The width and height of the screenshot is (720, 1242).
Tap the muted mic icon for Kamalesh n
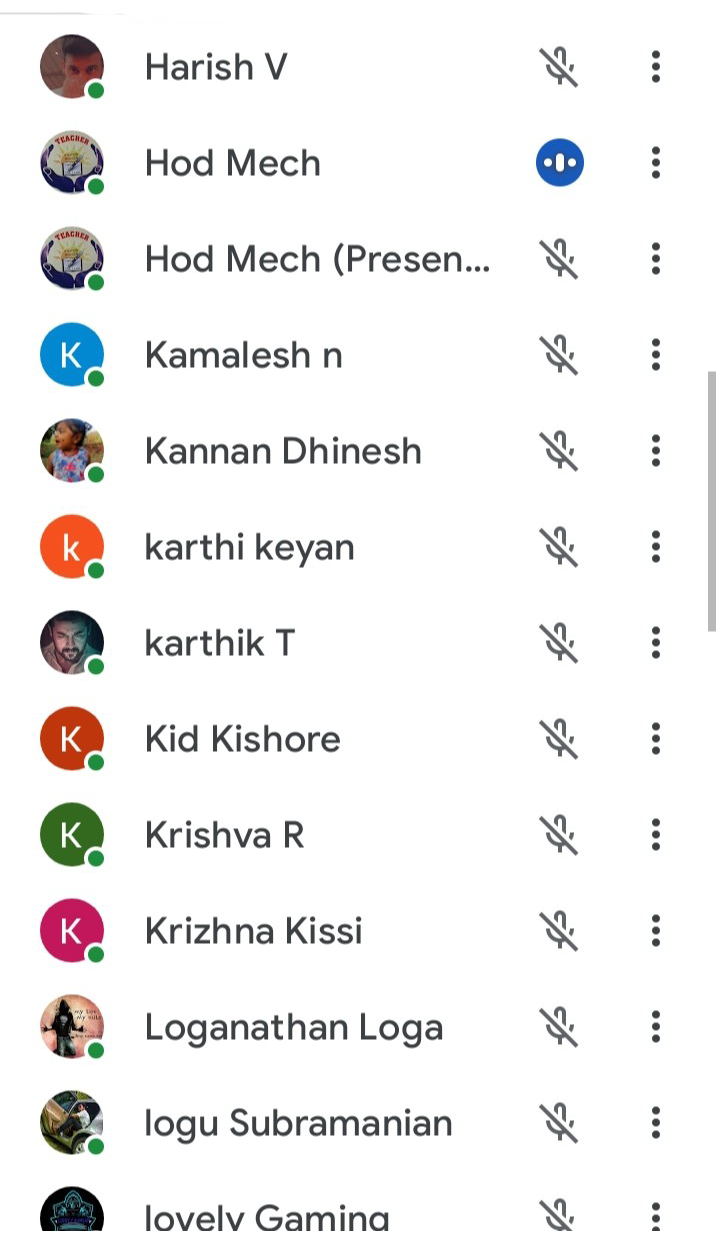coord(560,355)
